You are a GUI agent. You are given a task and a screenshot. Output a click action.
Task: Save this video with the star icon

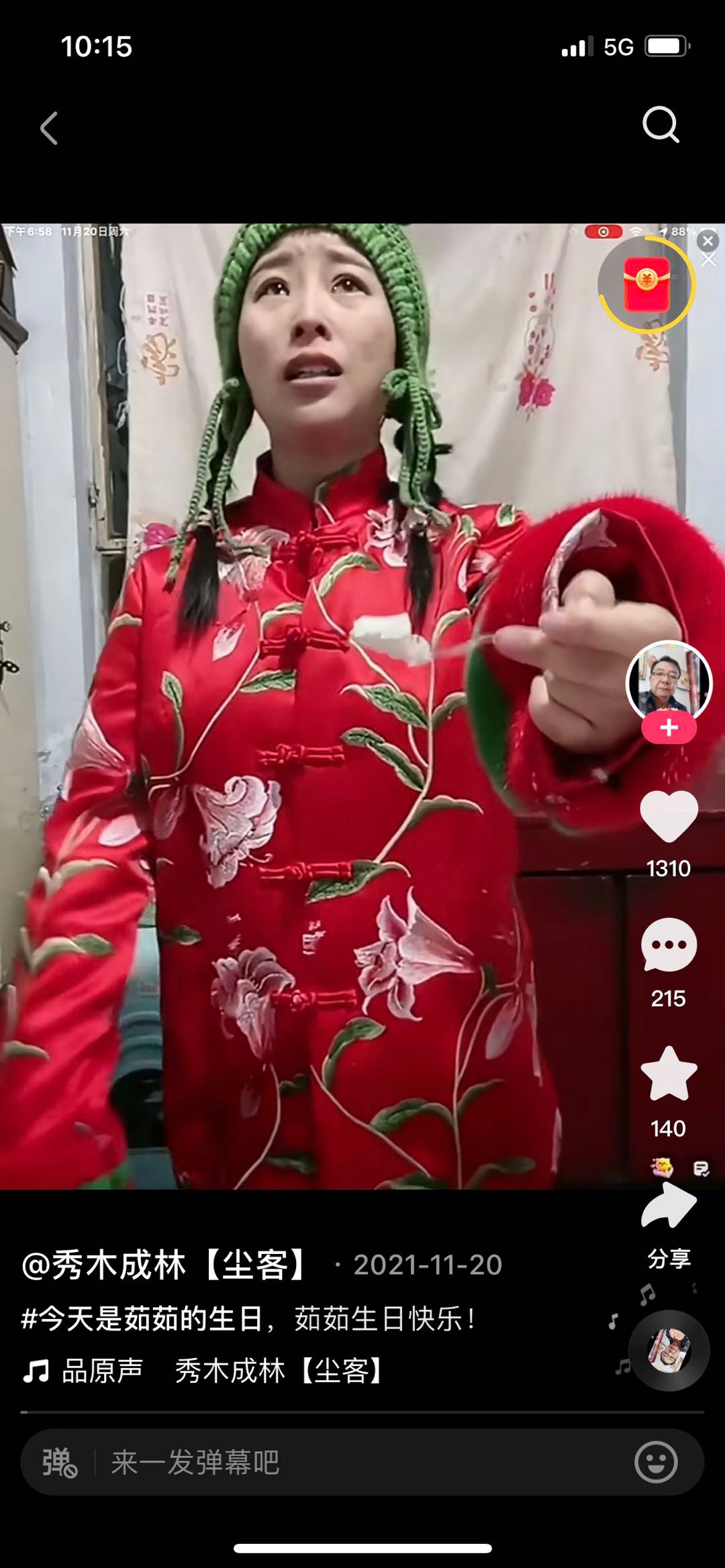669,1074
